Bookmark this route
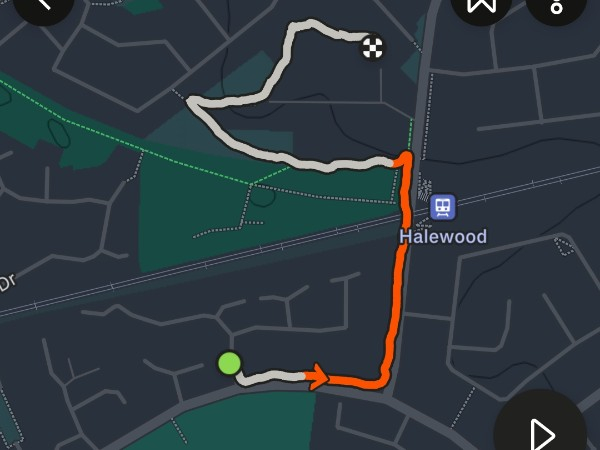 (x=481, y=5)
